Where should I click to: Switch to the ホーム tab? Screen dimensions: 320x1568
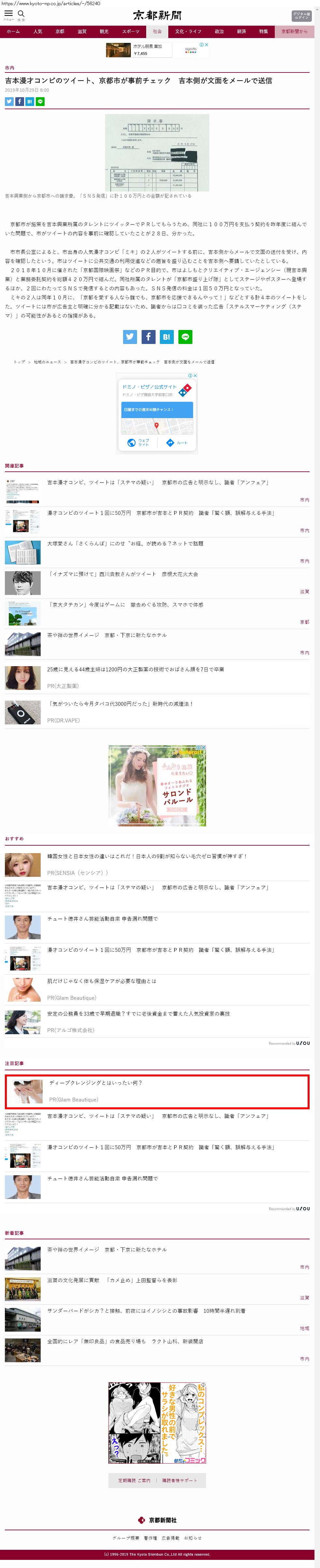(x=13, y=32)
